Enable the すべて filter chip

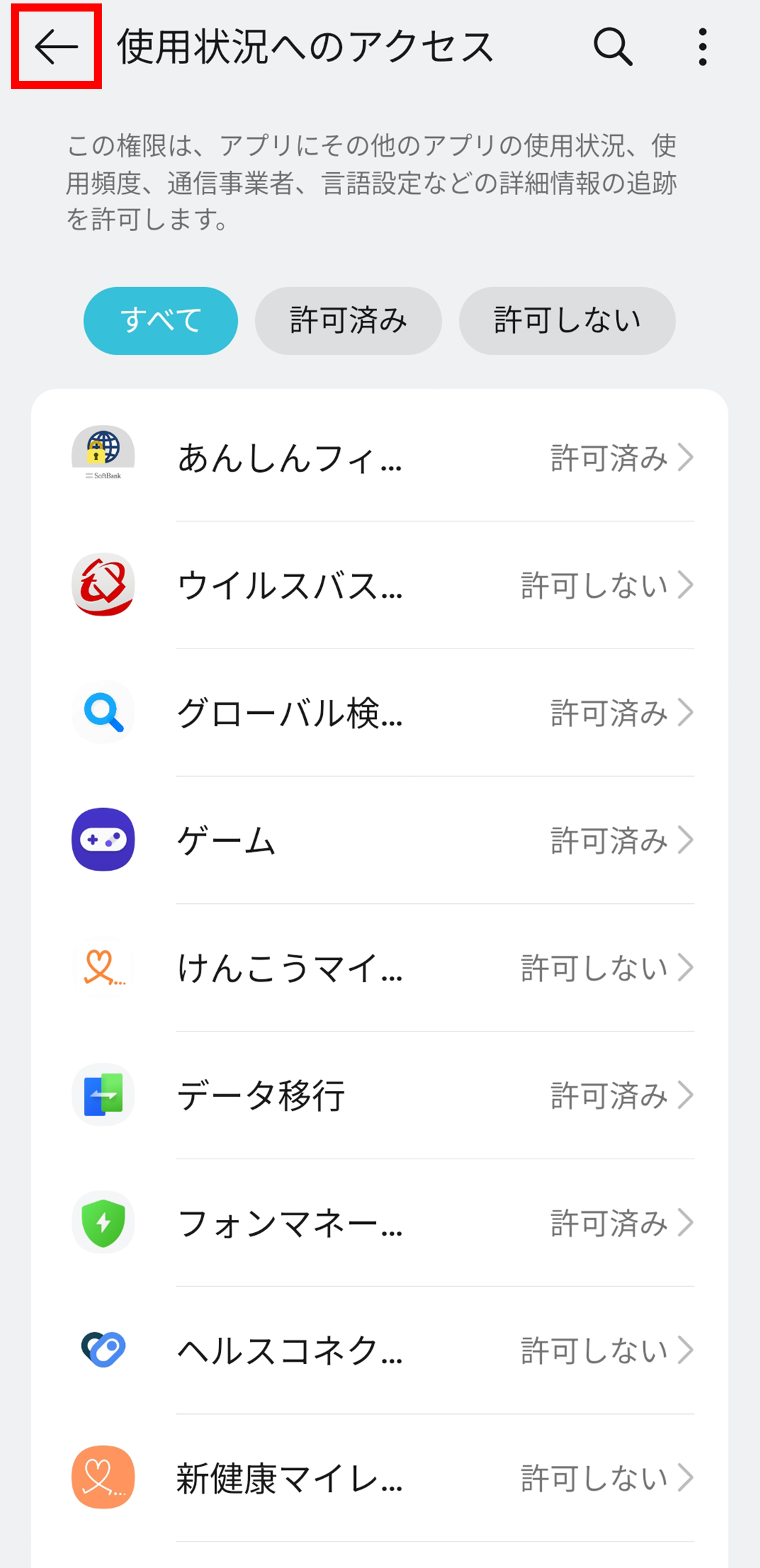[160, 320]
